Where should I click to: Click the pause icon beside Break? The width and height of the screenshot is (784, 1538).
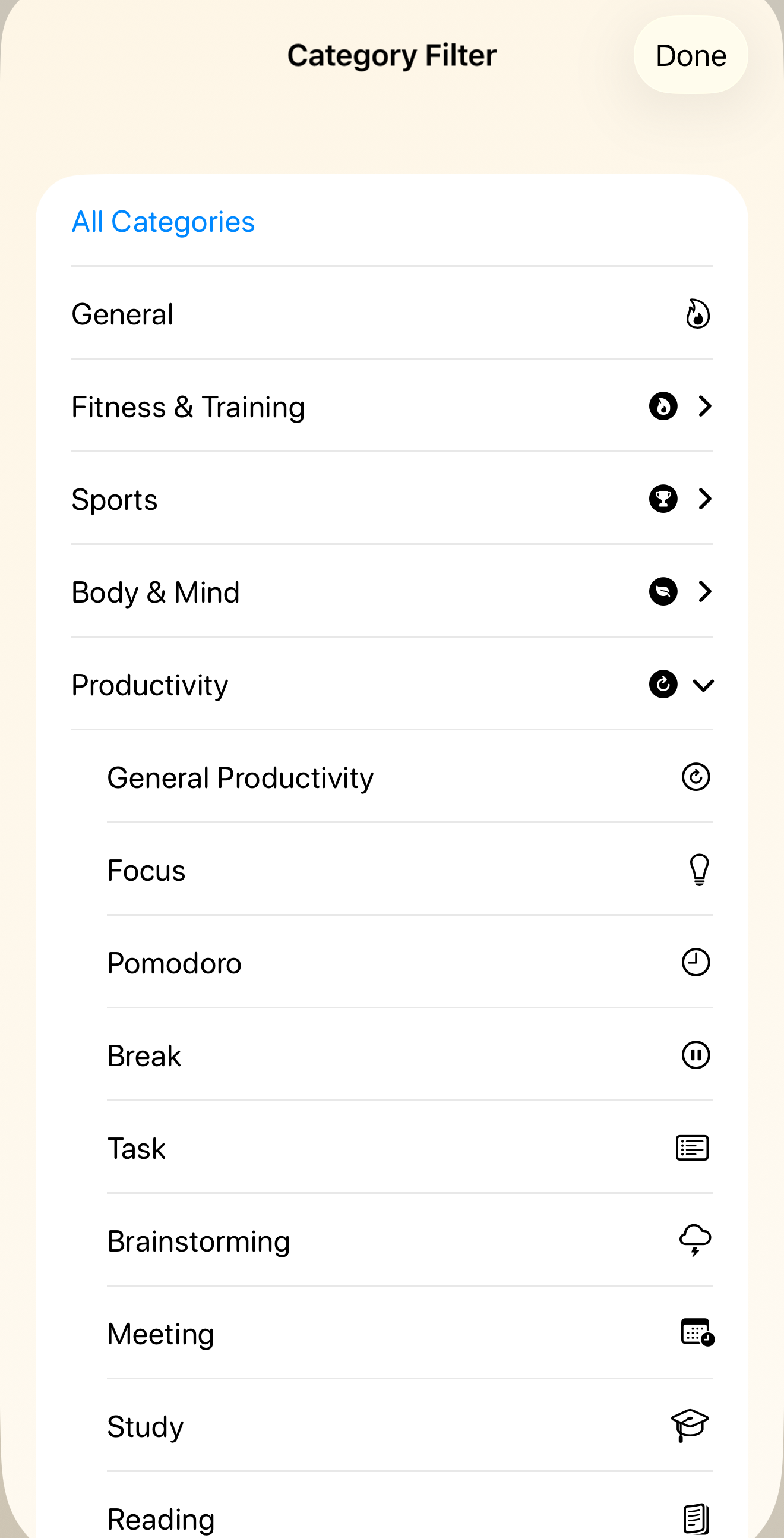pos(695,1055)
